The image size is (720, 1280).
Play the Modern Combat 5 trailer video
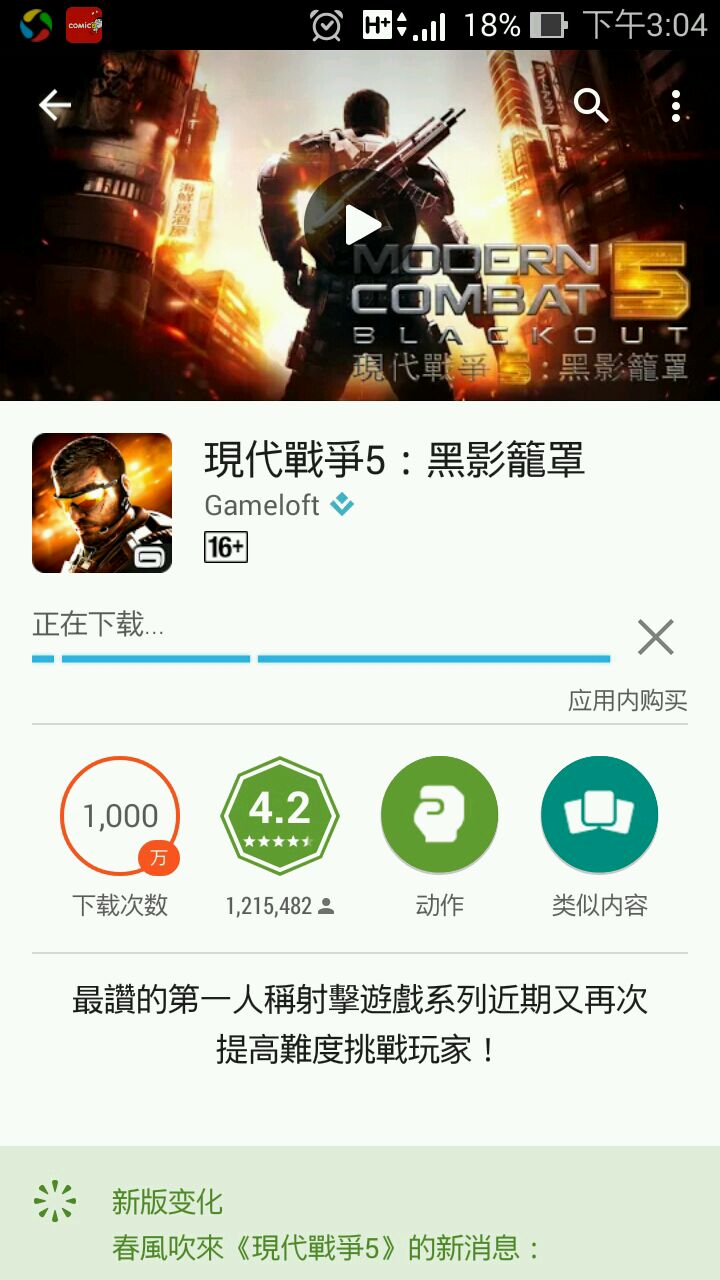360,225
